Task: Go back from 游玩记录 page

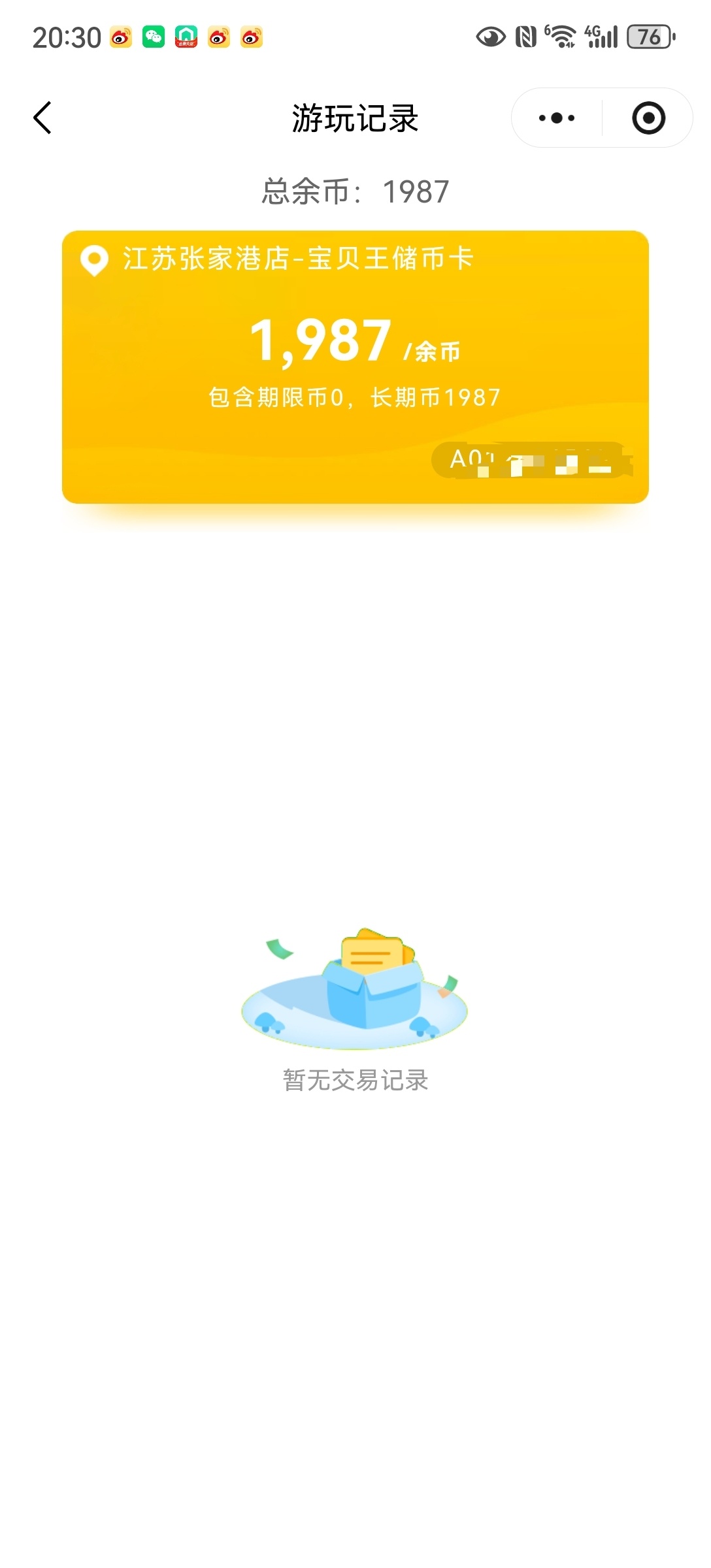Action: pos(42,118)
